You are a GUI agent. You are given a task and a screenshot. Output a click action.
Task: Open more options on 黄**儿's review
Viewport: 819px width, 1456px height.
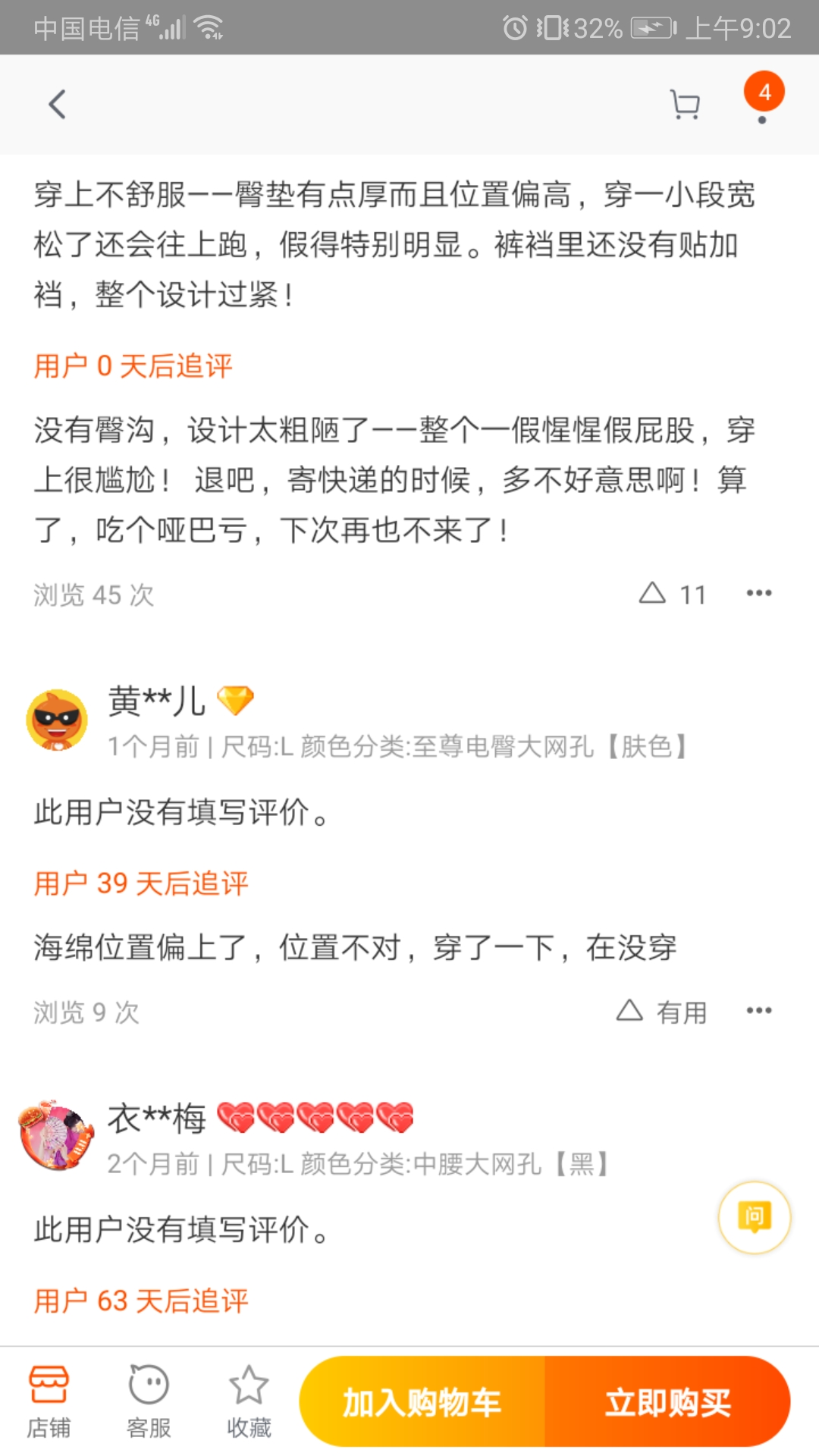coord(758,1011)
